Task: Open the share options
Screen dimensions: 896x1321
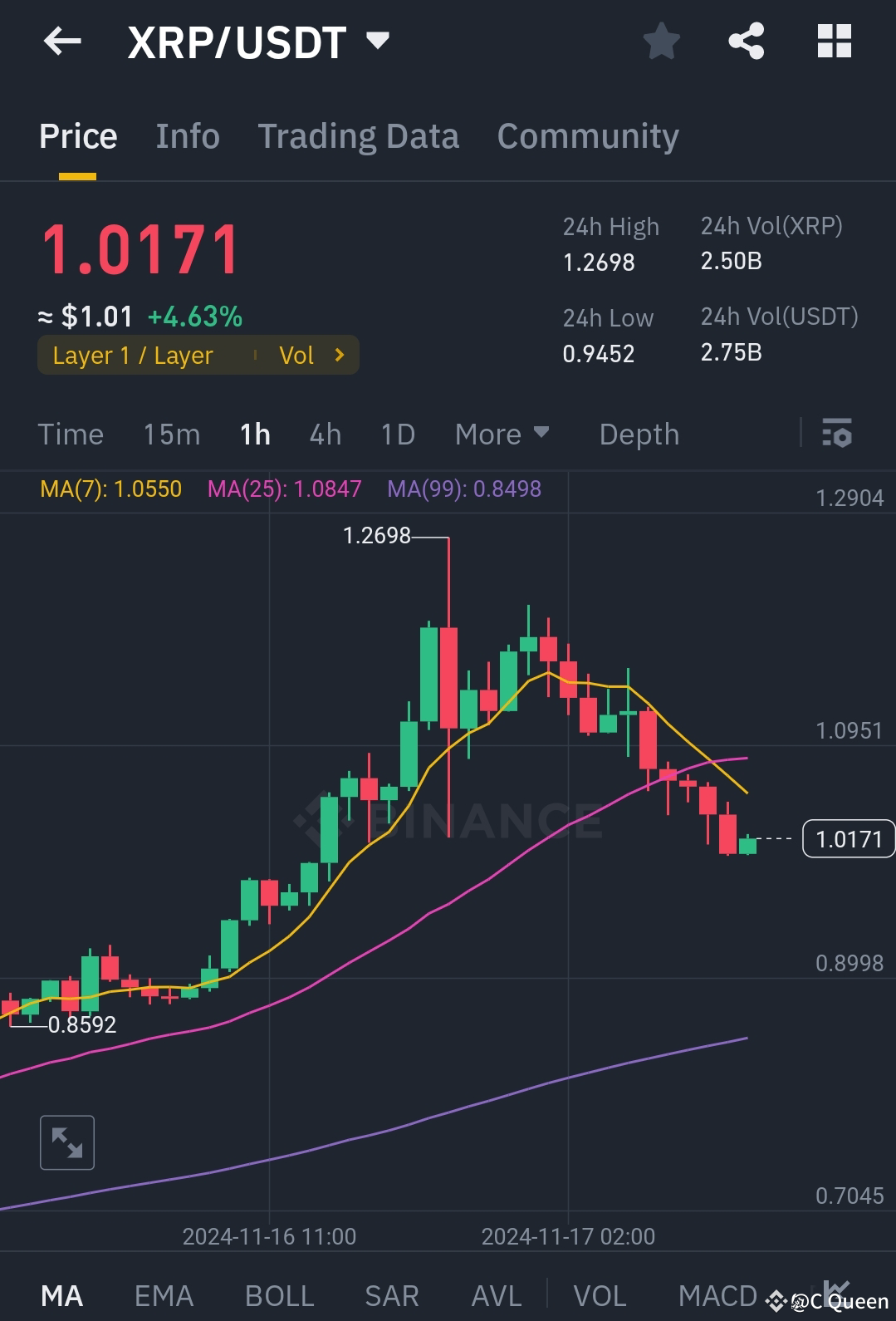Action: [x=746, y=40]
